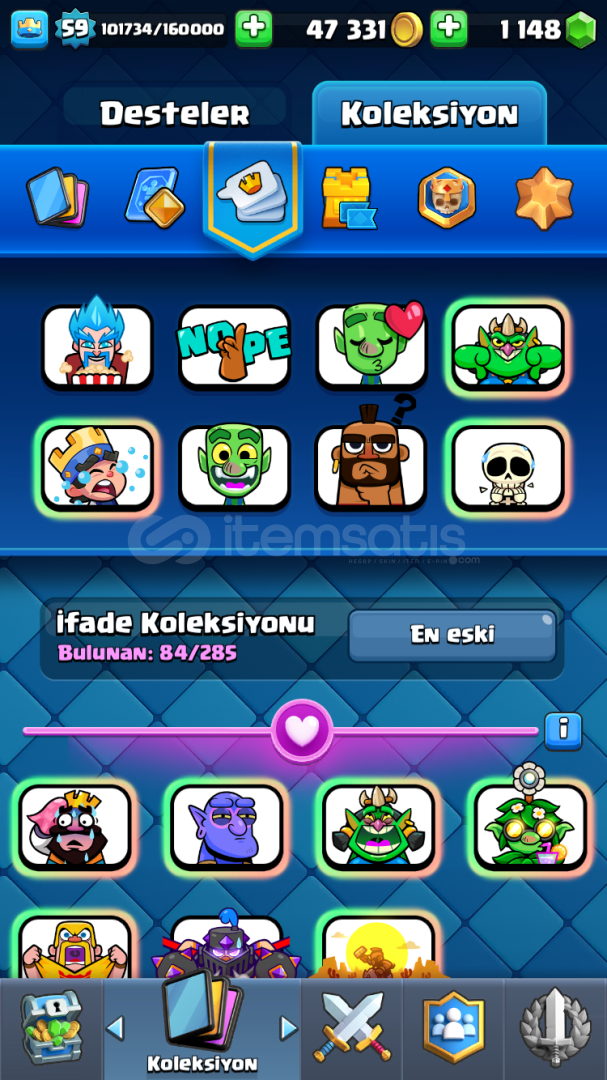This screenshot has height=1080, width=607.
Task: Open the badge frames section
Action: 446,197
